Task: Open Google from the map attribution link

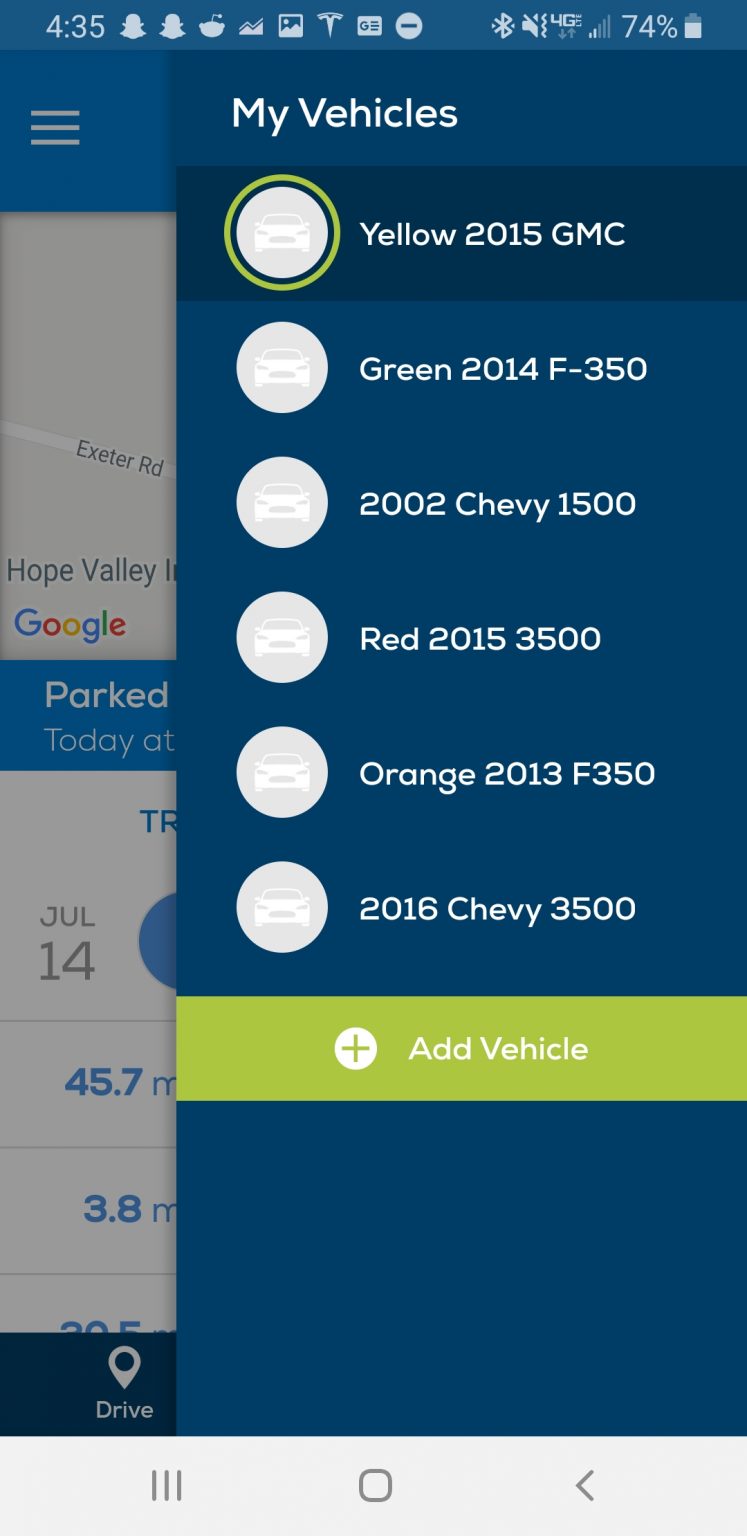Action: click(x=69, y=626)
